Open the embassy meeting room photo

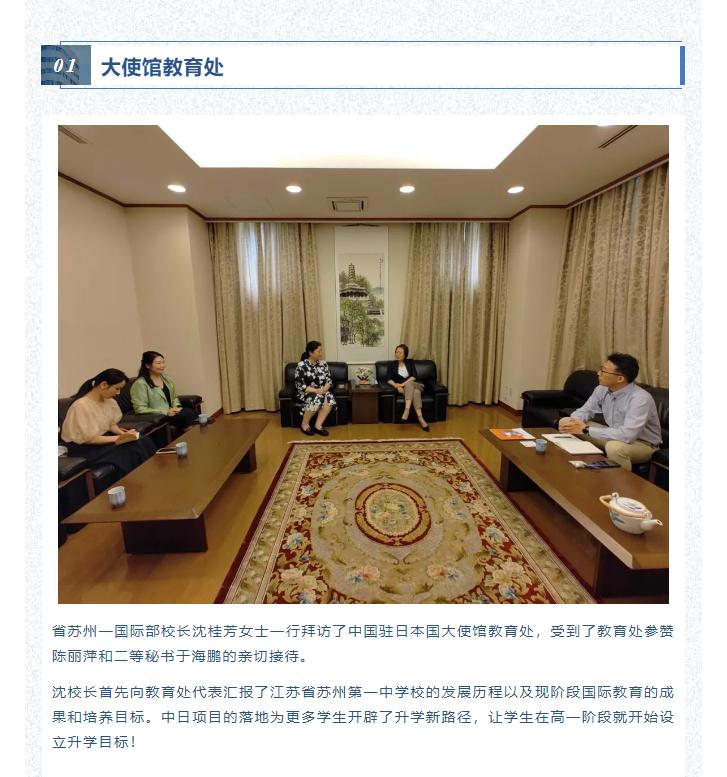pyautogui.click(x=363, y=364)
